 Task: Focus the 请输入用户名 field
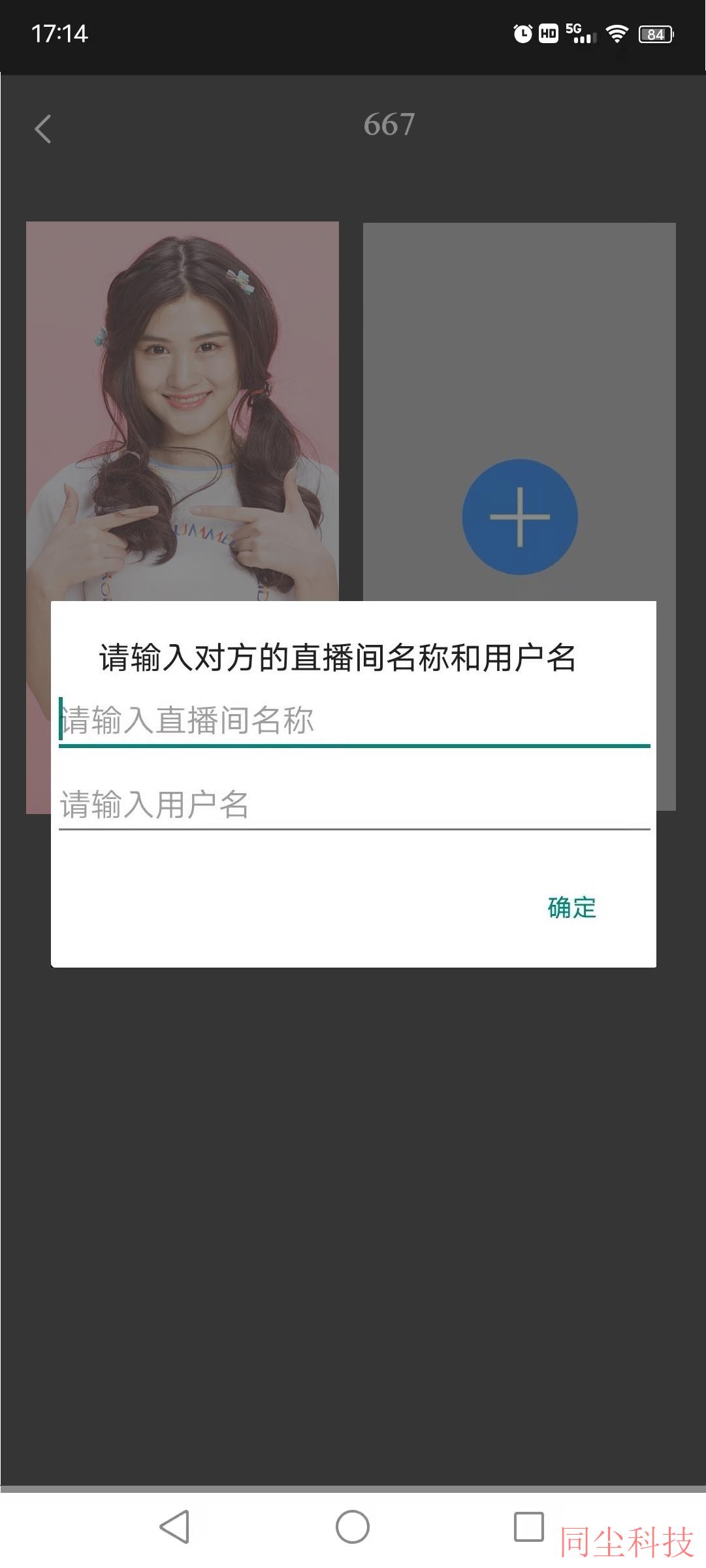(354, 805)
